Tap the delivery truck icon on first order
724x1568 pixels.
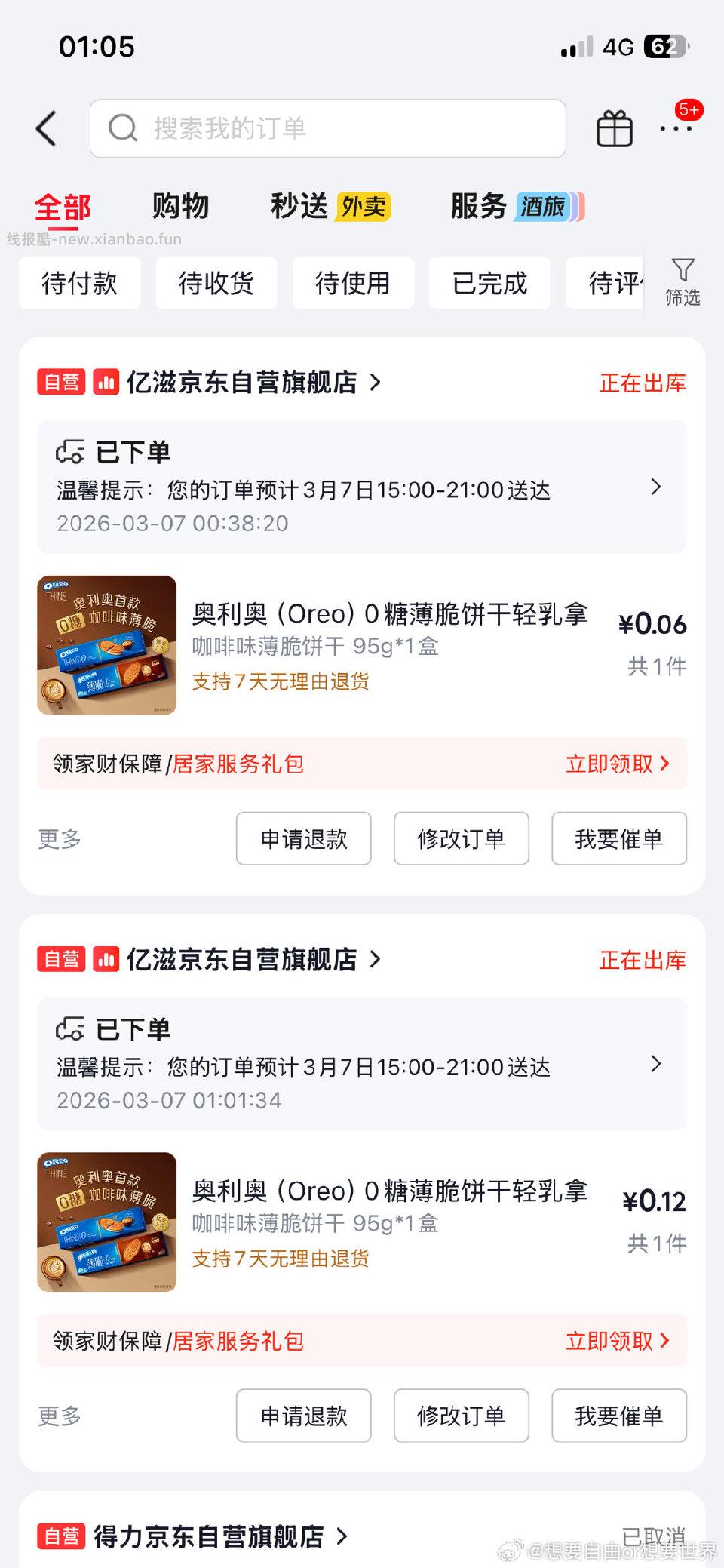70,451
